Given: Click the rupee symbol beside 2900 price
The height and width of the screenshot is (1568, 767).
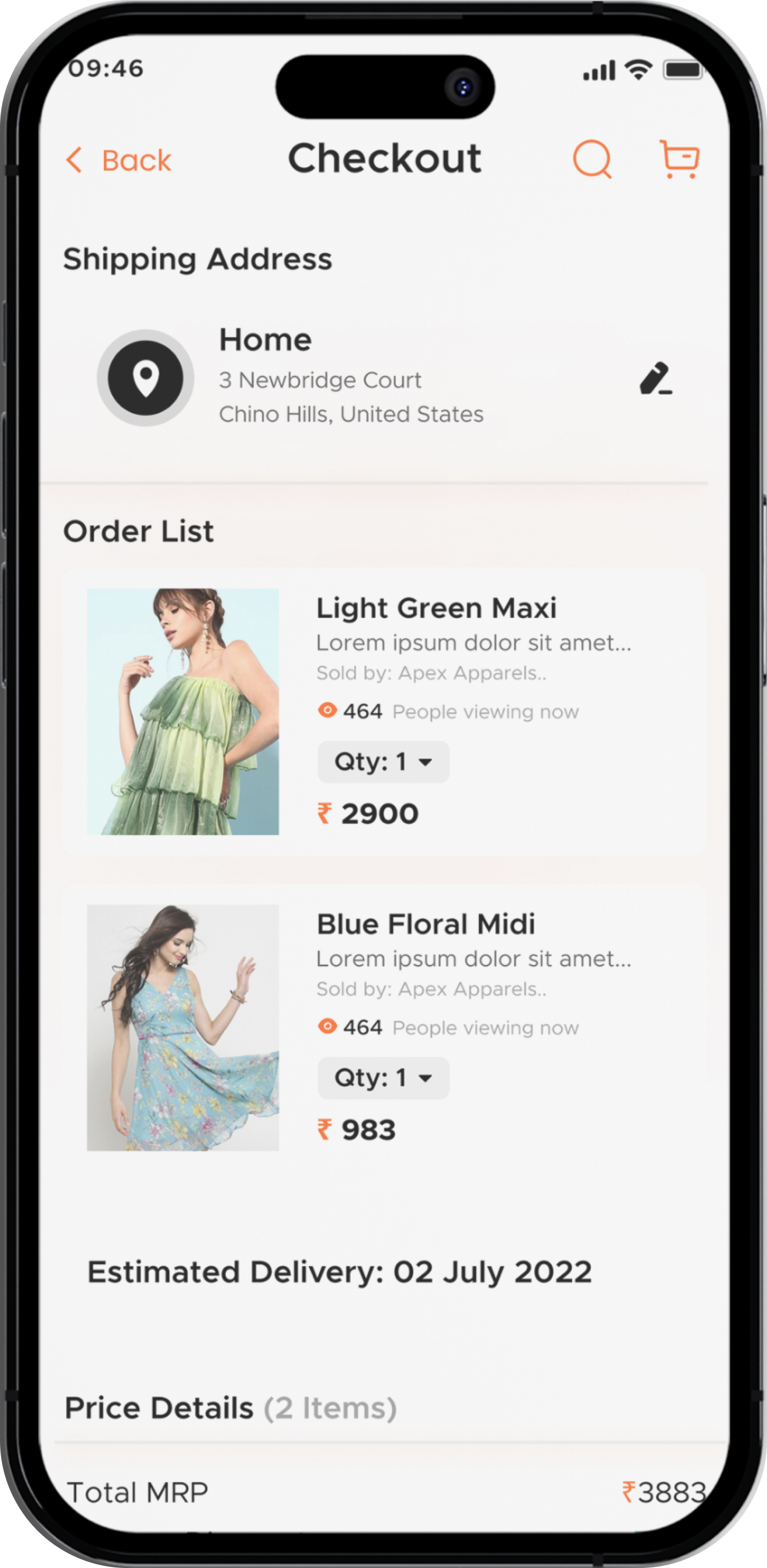Looking at the screenshot, I should click(324, 813).
